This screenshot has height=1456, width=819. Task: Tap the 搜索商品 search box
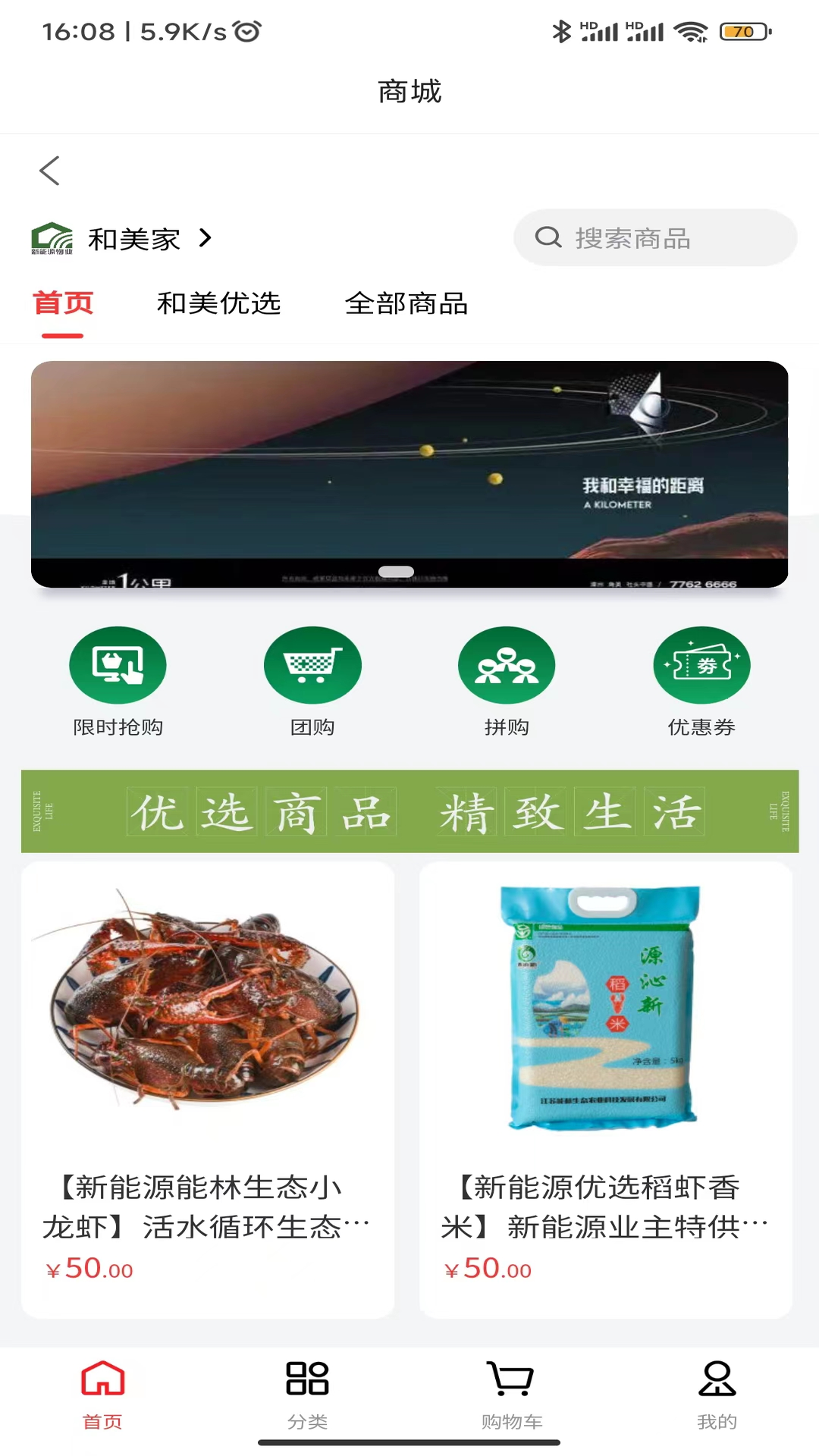click(655, 238)
